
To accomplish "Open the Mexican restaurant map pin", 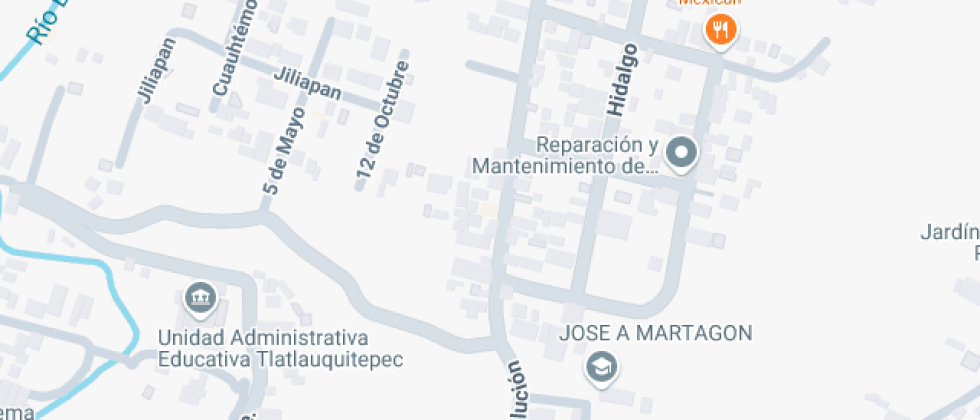I will point(720,31).
